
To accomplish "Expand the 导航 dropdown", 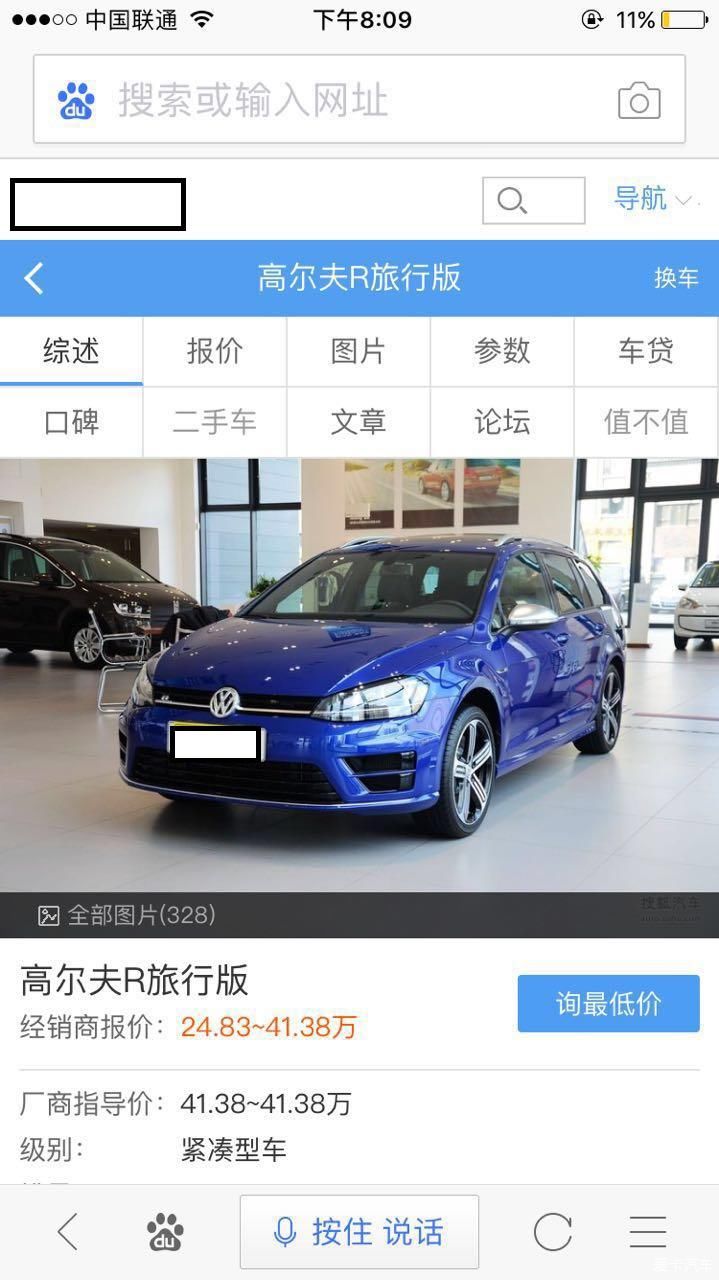I will [653, 199].
